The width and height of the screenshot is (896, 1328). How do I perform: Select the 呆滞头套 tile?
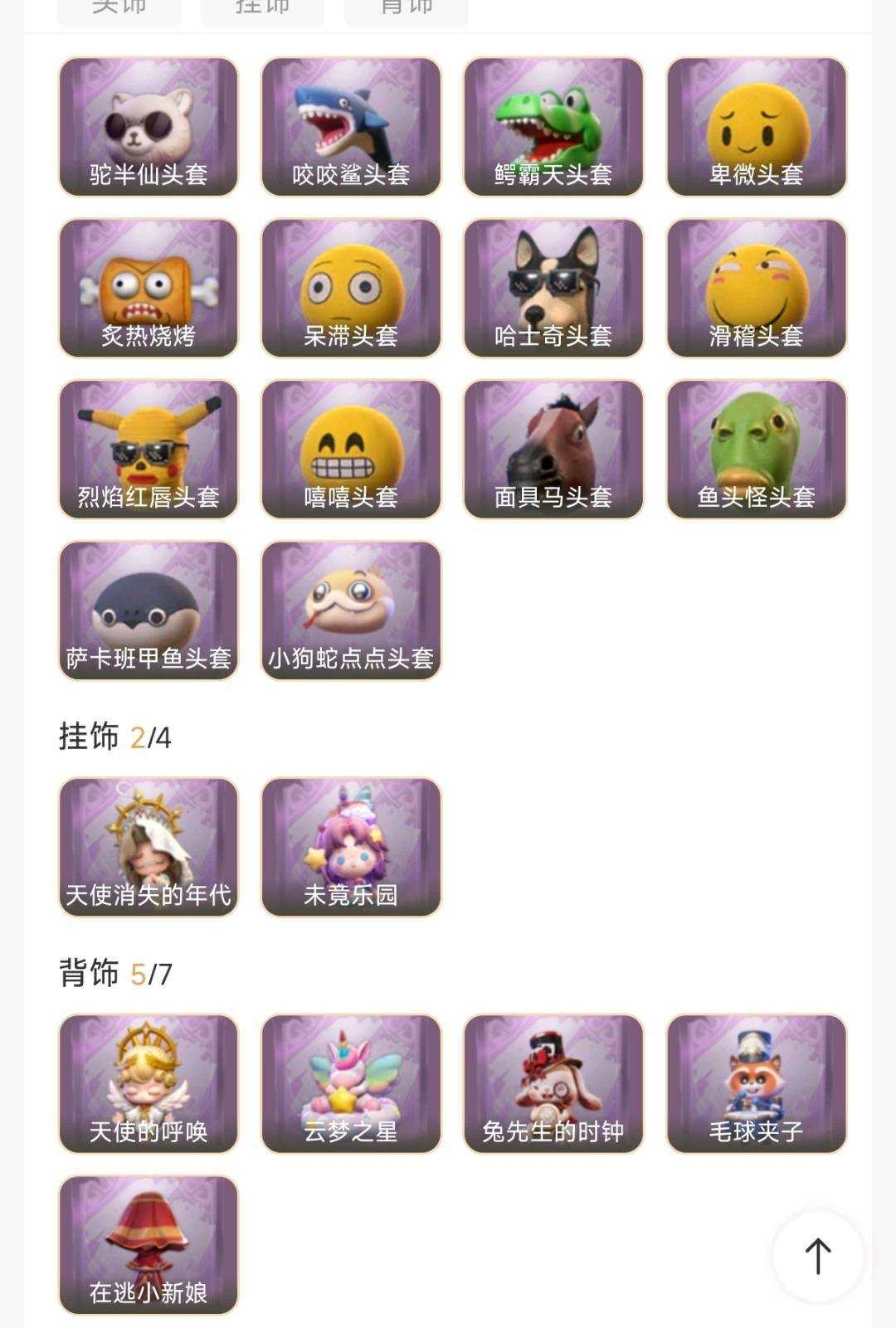tap(351, 288)
